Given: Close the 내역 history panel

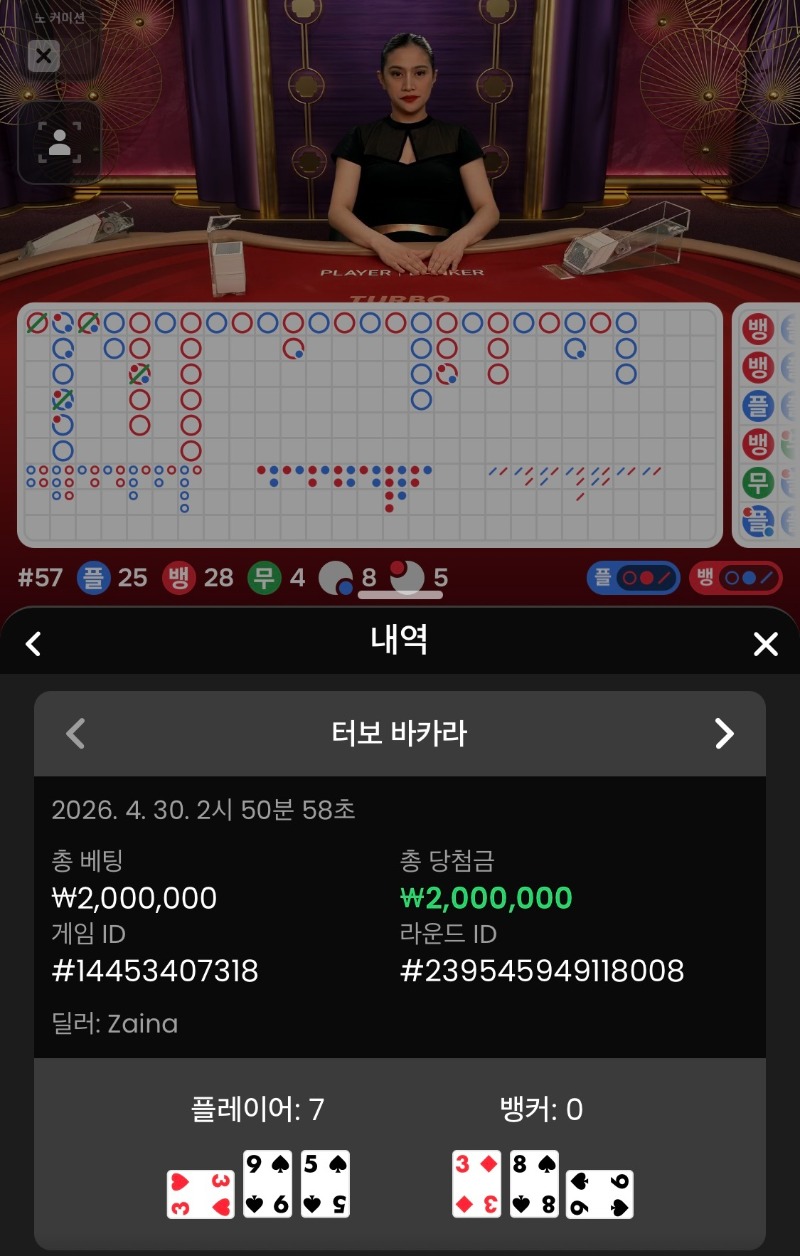Looking at the screenshot, I should tap(765, 643).
